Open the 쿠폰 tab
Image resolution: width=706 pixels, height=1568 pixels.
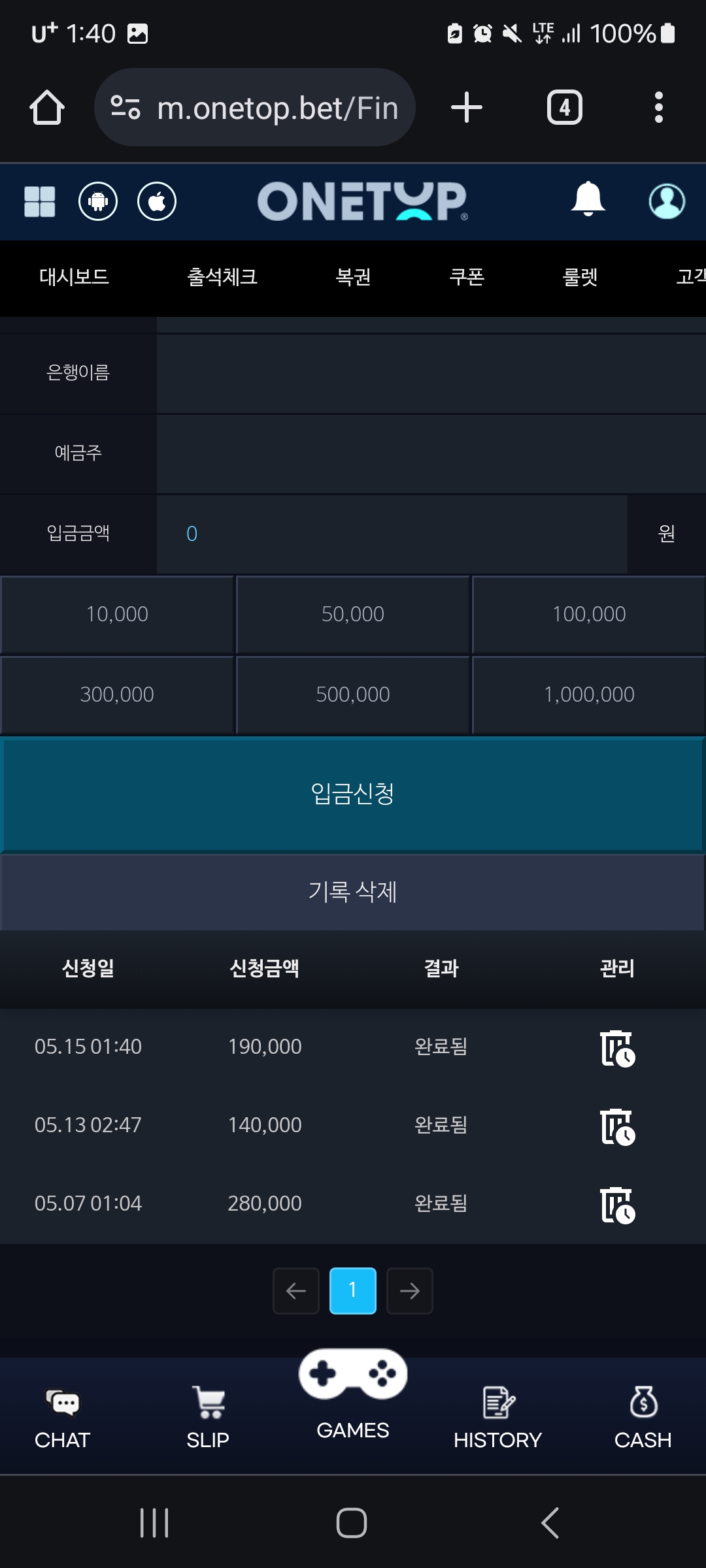pos(467,277)
